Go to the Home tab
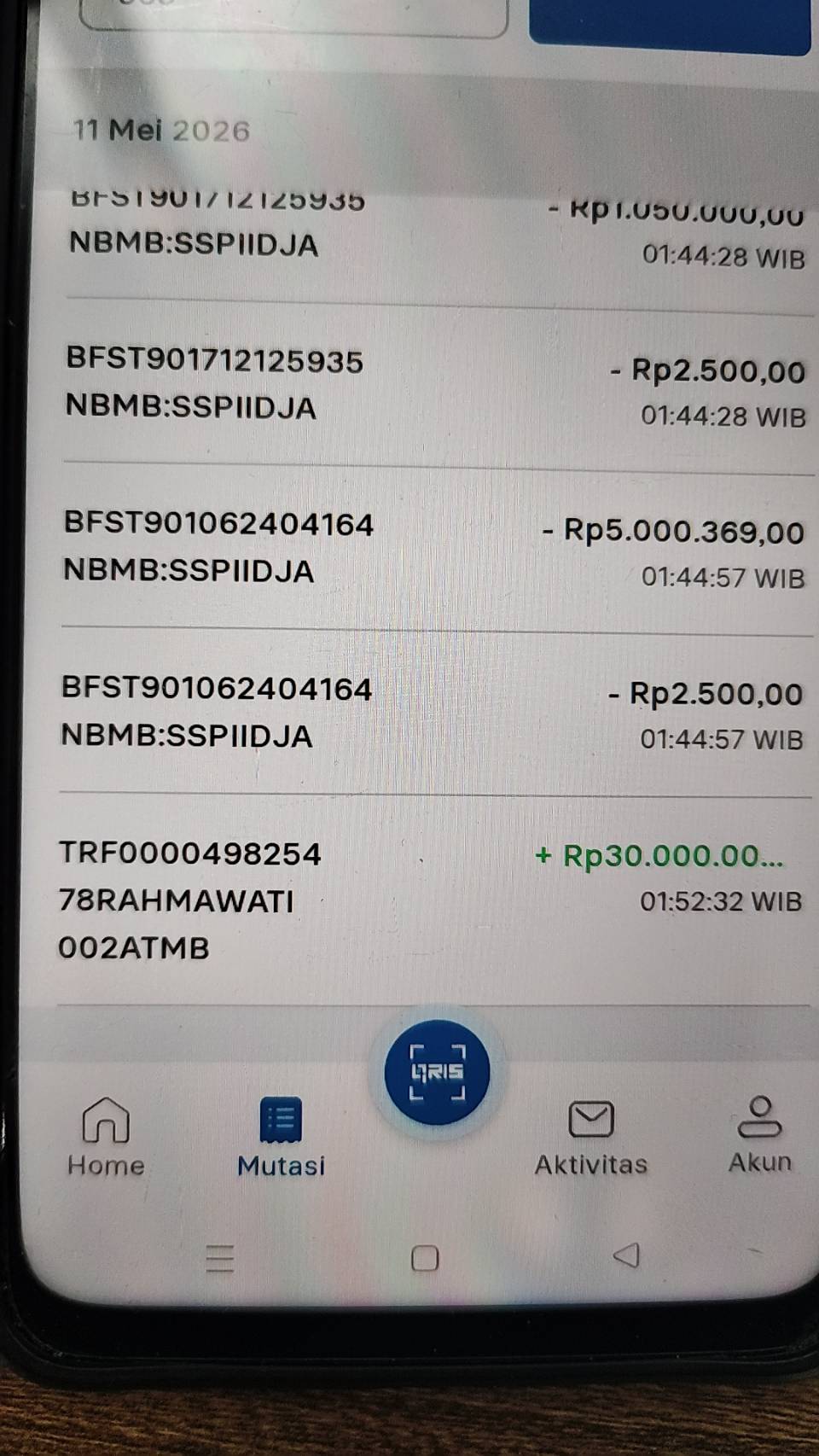 106,1138
